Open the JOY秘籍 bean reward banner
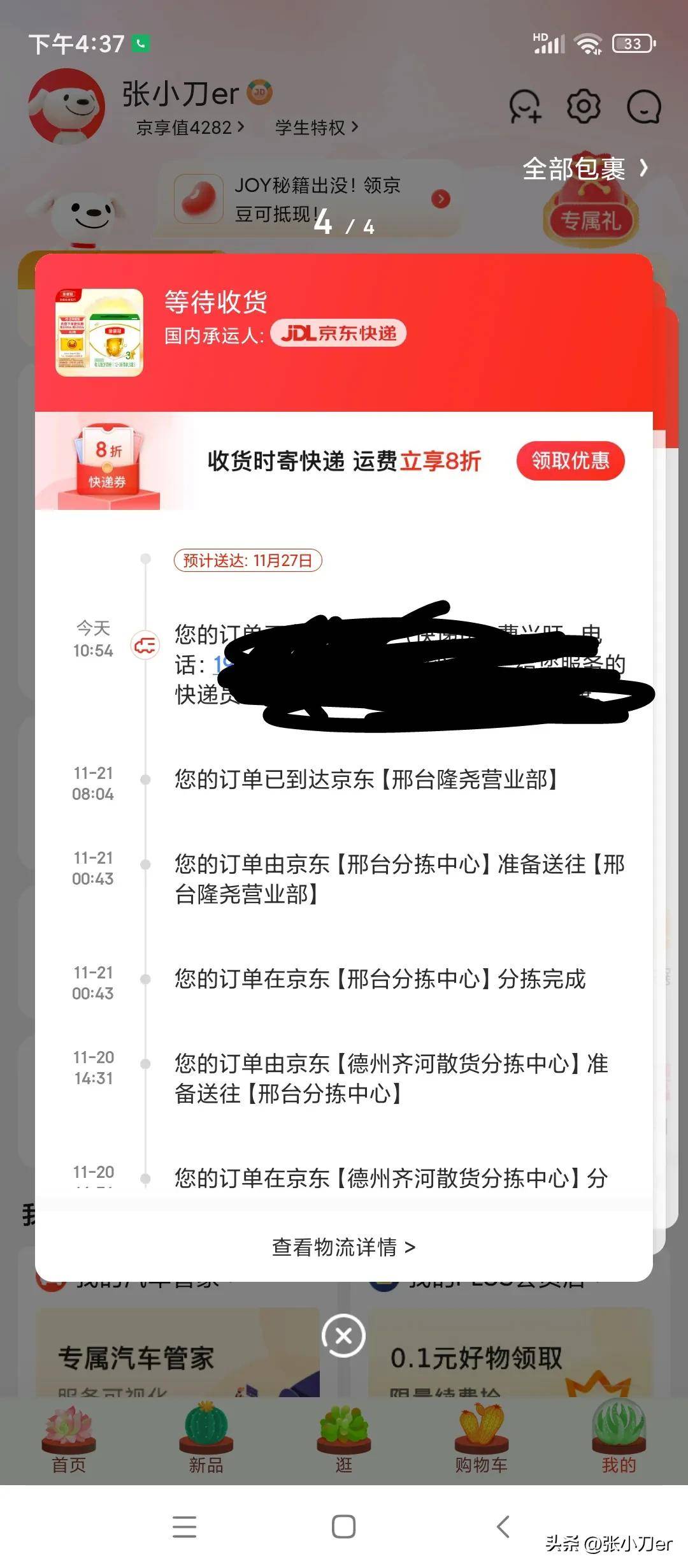The image size is (688, 1568). (x=312, y=200)
